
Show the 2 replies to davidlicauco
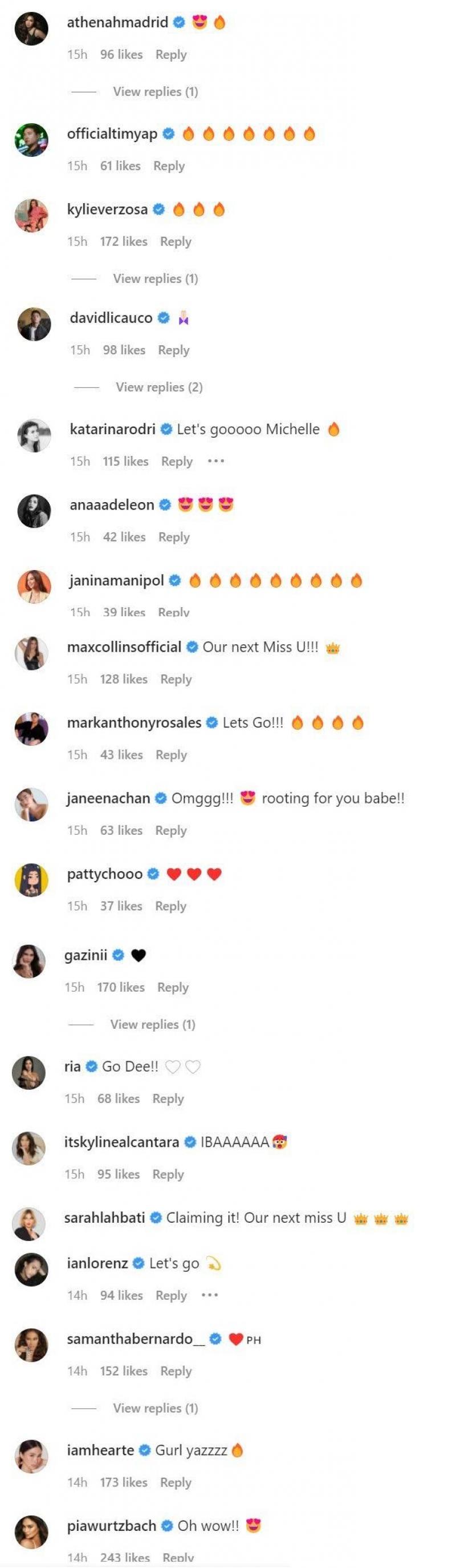click(158, 387)
